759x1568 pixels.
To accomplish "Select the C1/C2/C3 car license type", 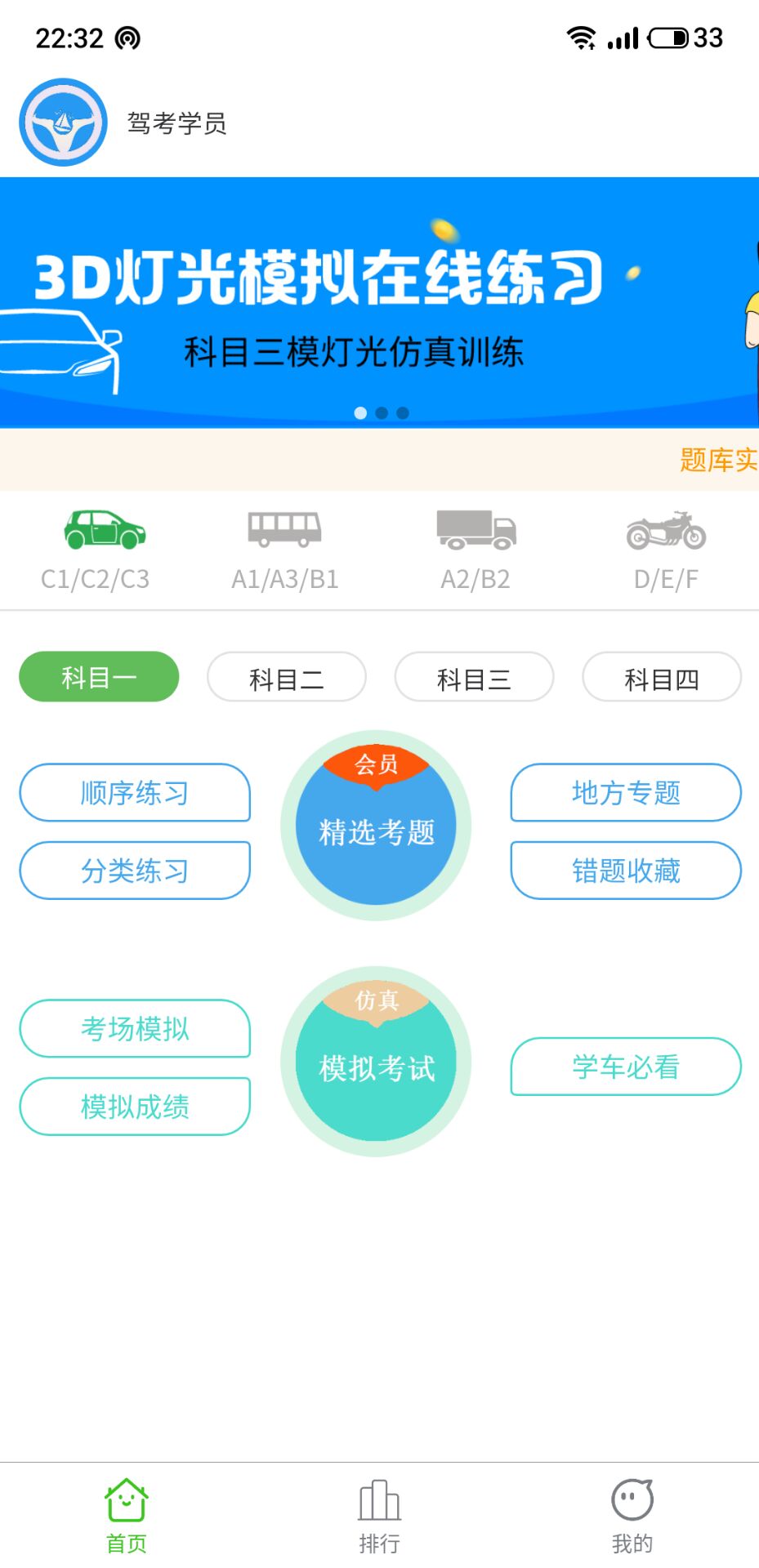I will [x=96, y=549].
